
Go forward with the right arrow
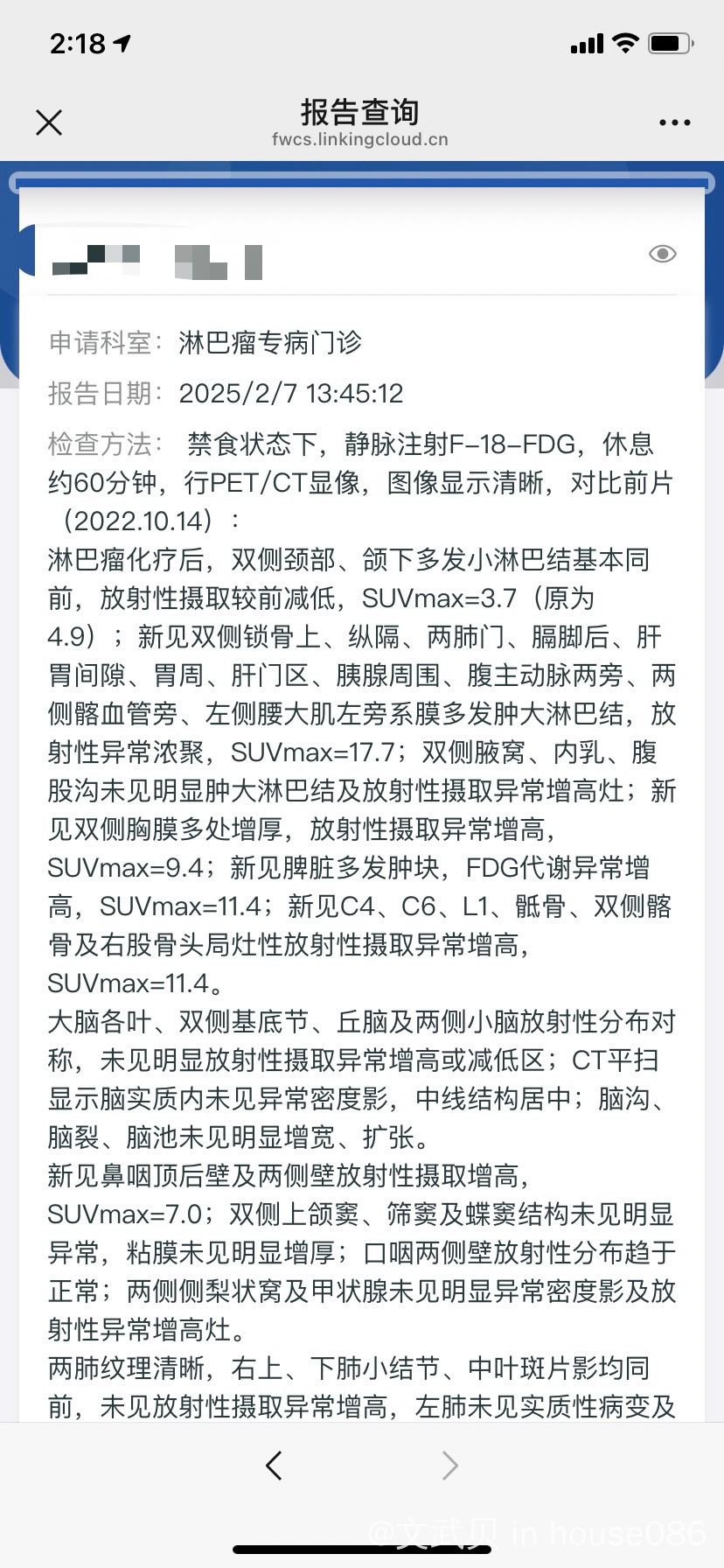449,1465
